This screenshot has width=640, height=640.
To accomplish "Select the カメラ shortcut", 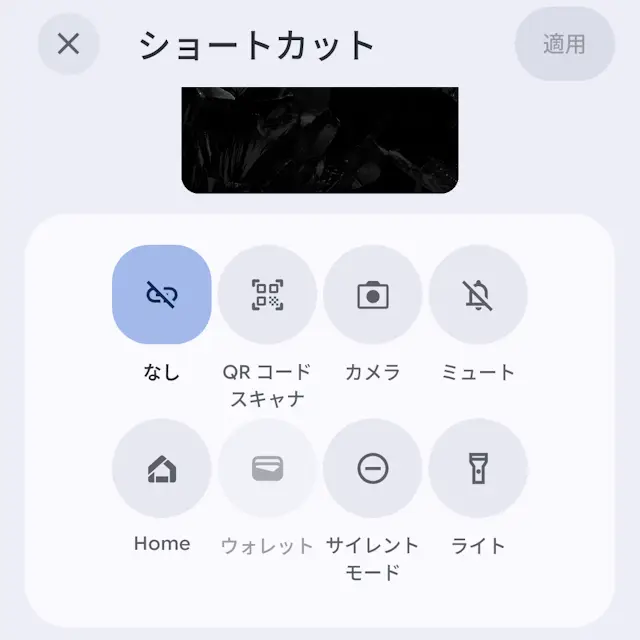I will click(373, 294).
